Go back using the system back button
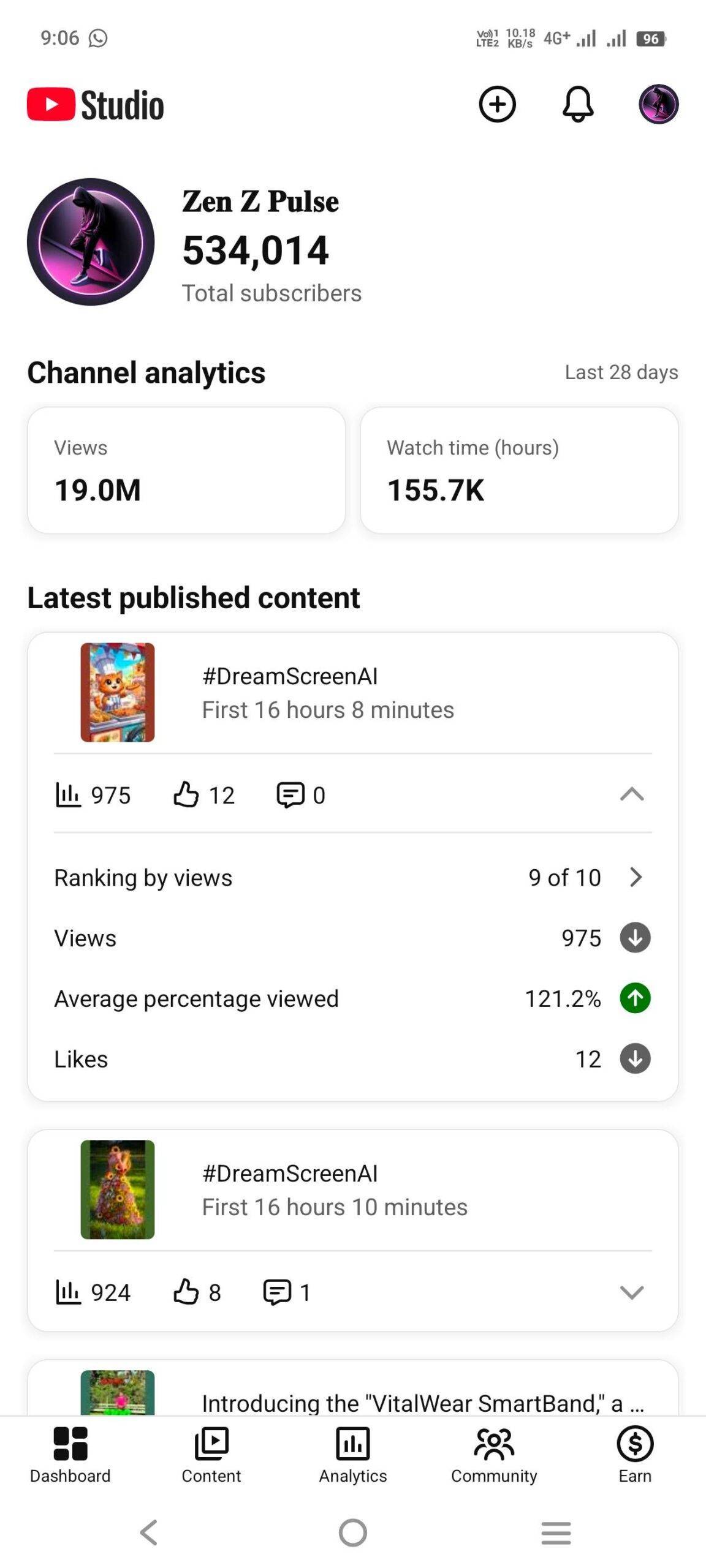The image size is (706, 1568). 149,1532
